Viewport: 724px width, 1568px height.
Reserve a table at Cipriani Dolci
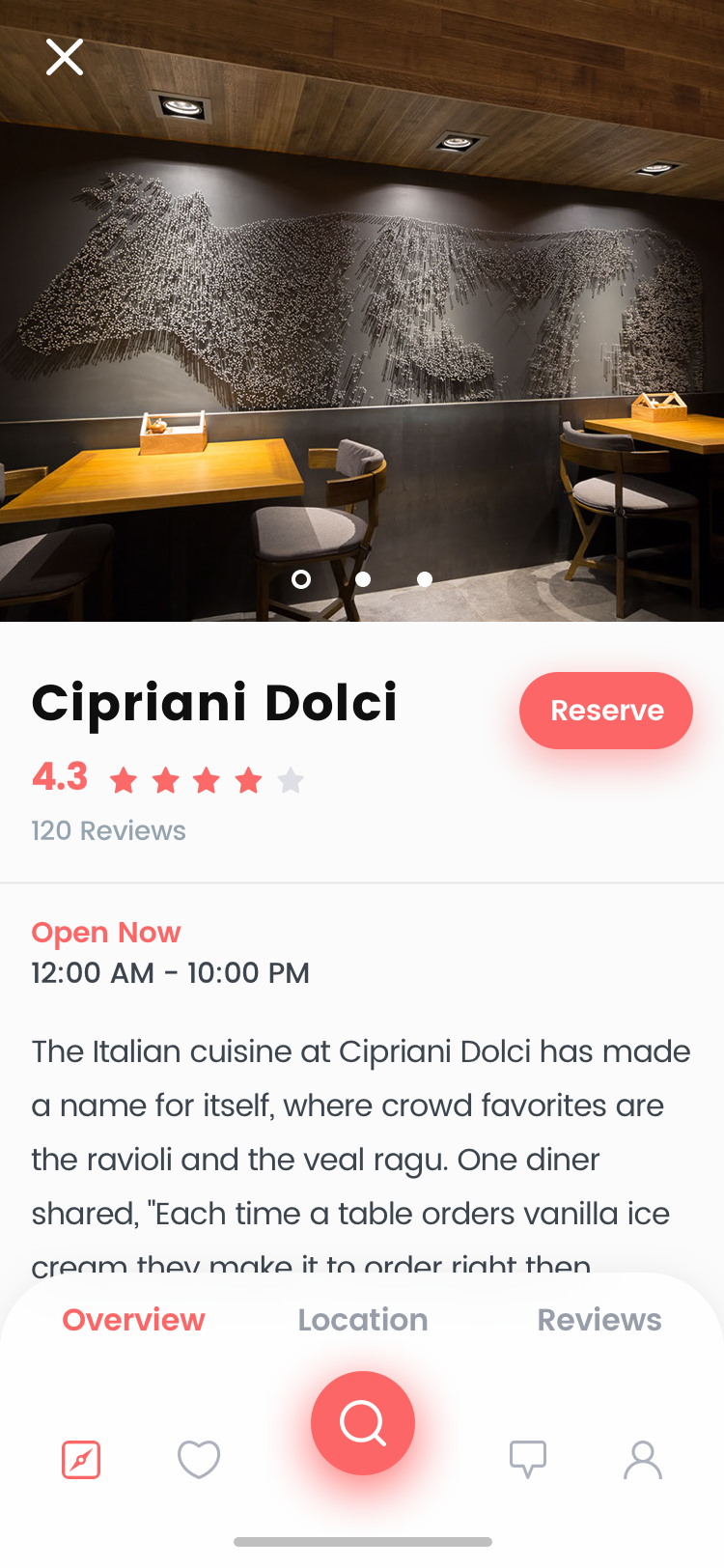[x=606, y=711]
